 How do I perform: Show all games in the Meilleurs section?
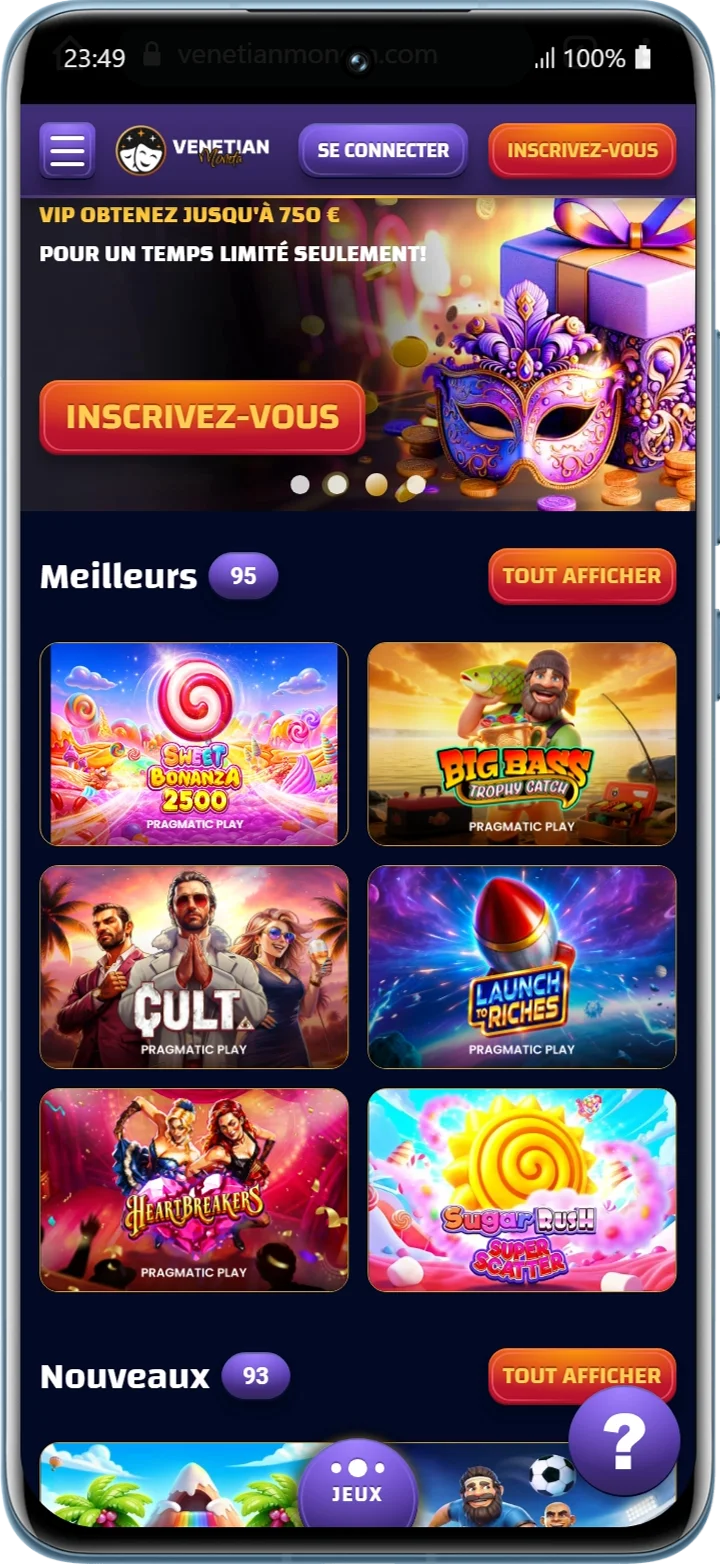pyautogui.click(x=582, y=576)
